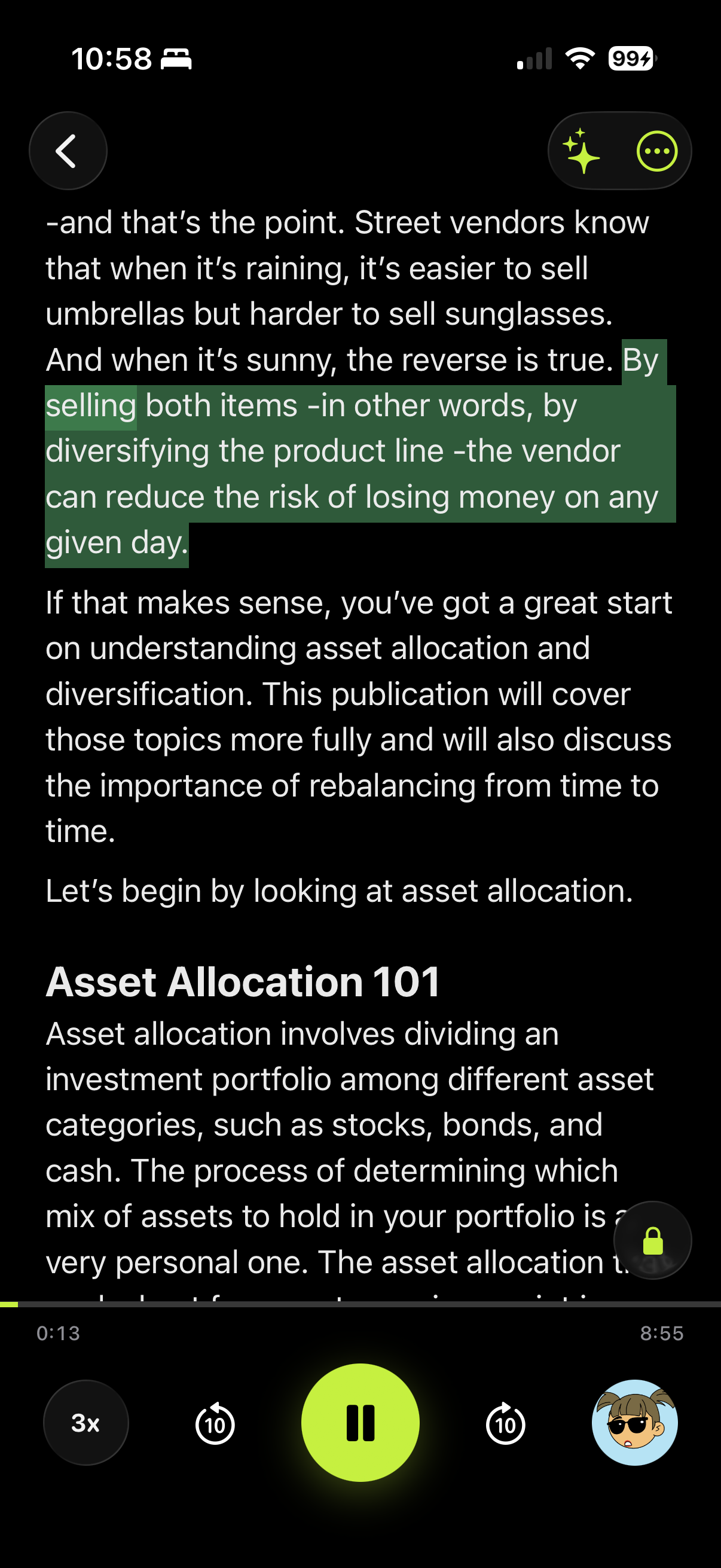Image resolution: width=721 pixels, height=1568 pixels.
Task: Skip forward 10 seconds
Action: tap(505, 1423)
